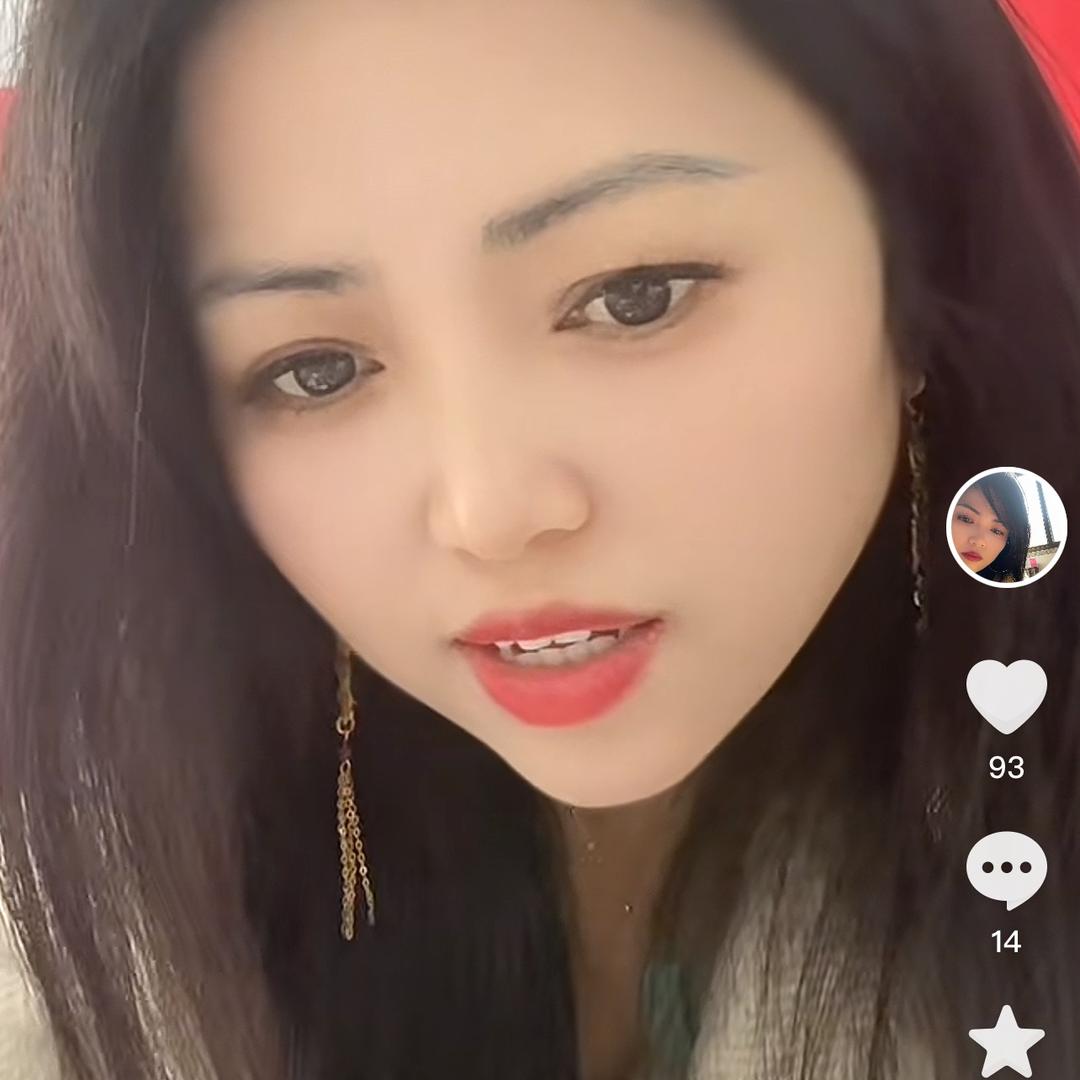Open the comments bubble
The width and height of the screenshot is (1080, 1080).
(1006, 869)
